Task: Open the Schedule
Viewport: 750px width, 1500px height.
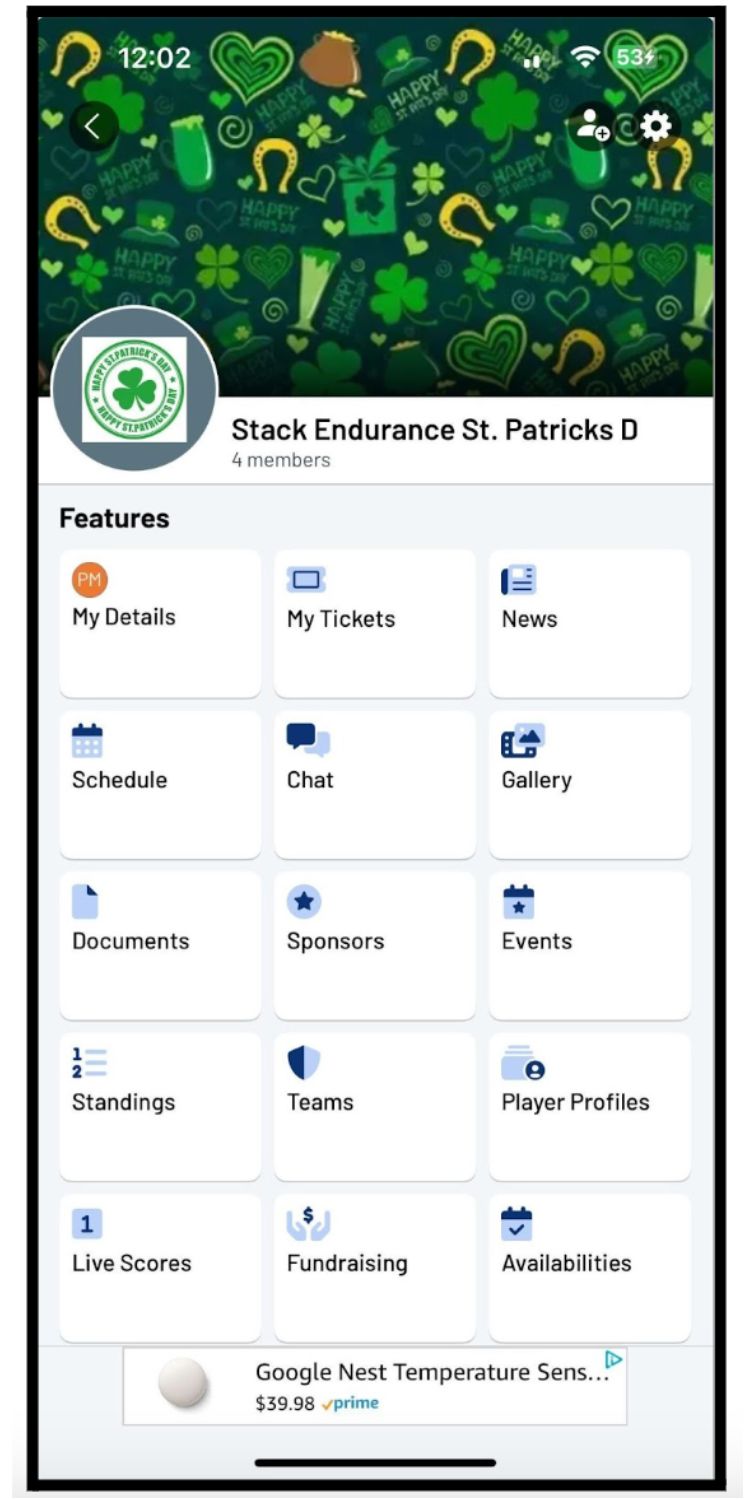Action: point(159,781)
